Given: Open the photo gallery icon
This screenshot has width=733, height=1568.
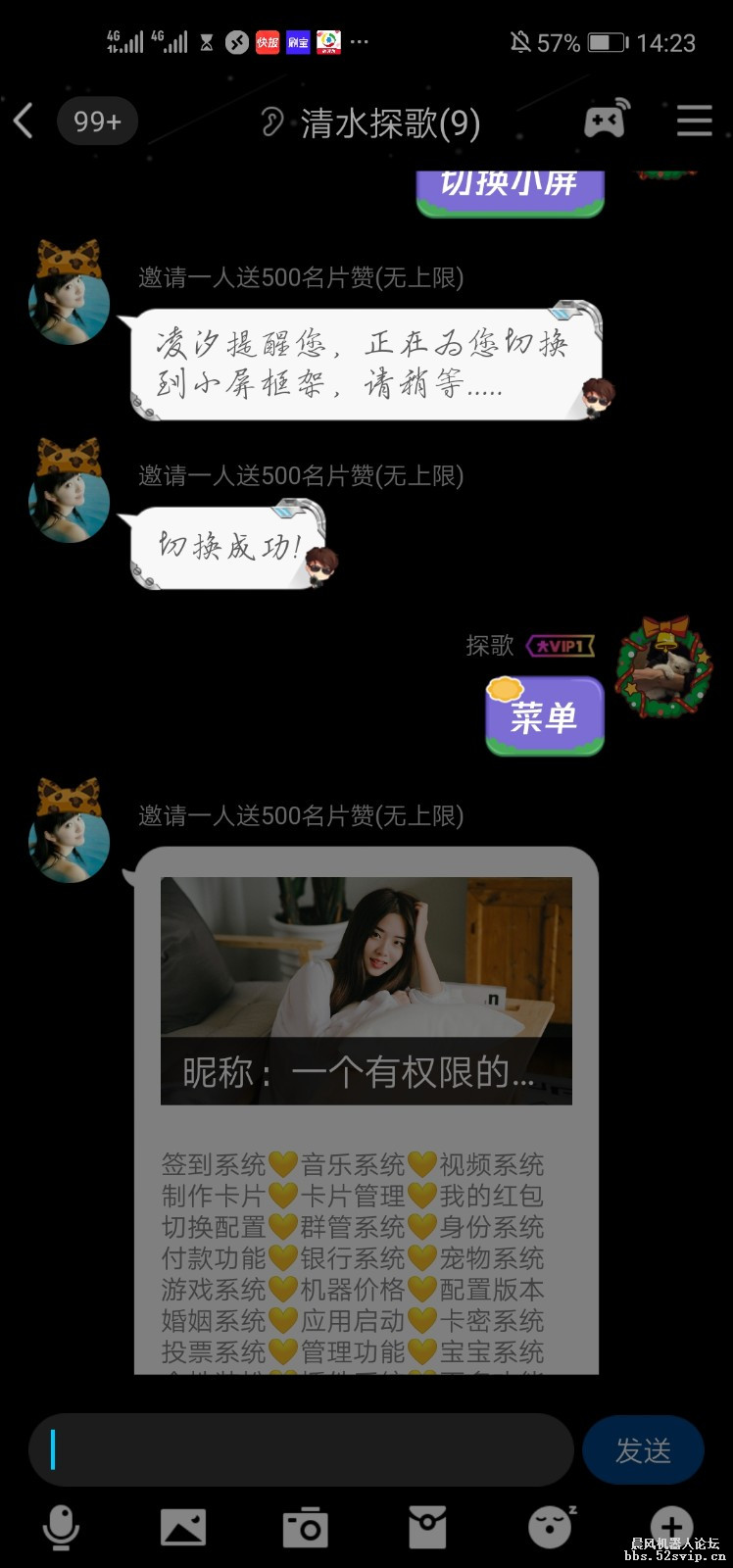Looking at the screenshot, I should 182,1526.
